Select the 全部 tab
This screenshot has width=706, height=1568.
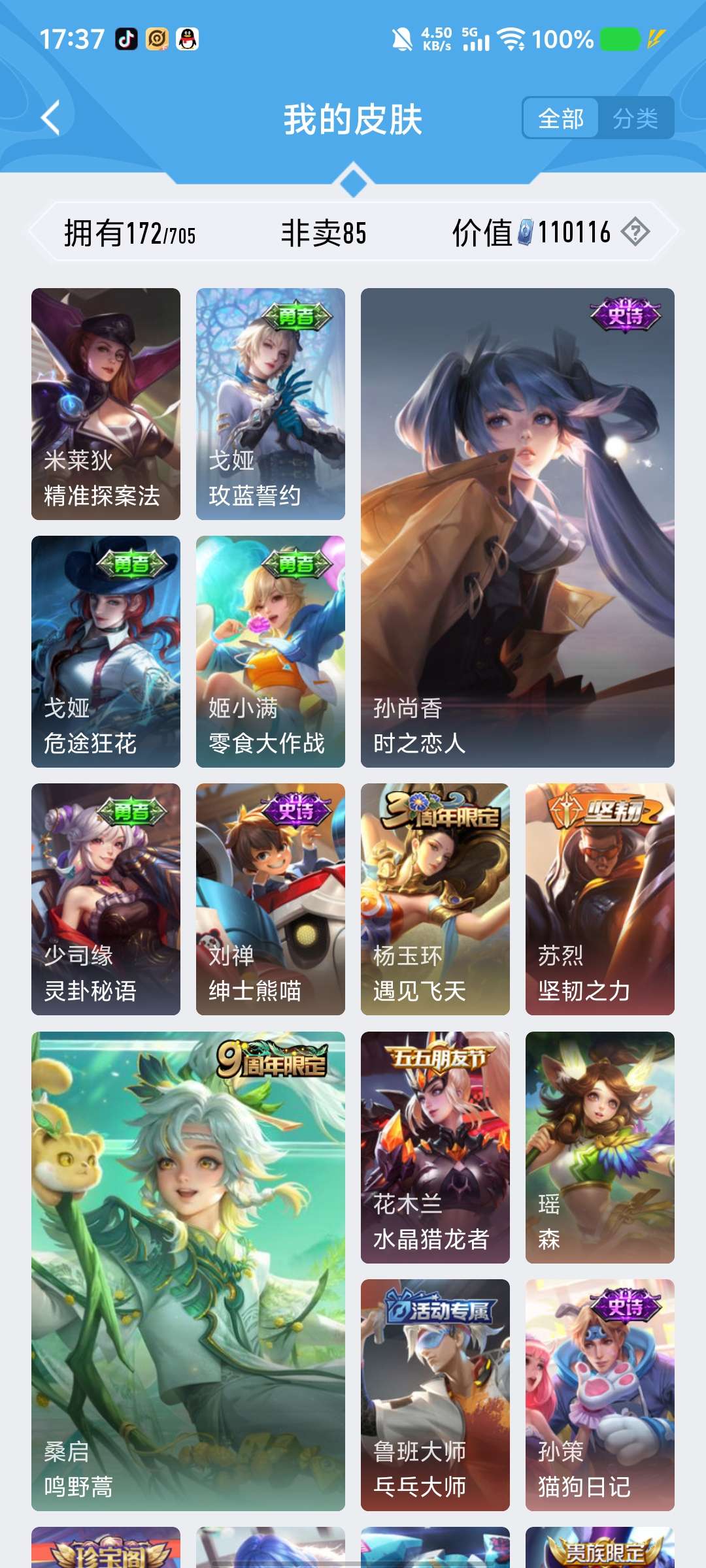click(x=561, y=118)
